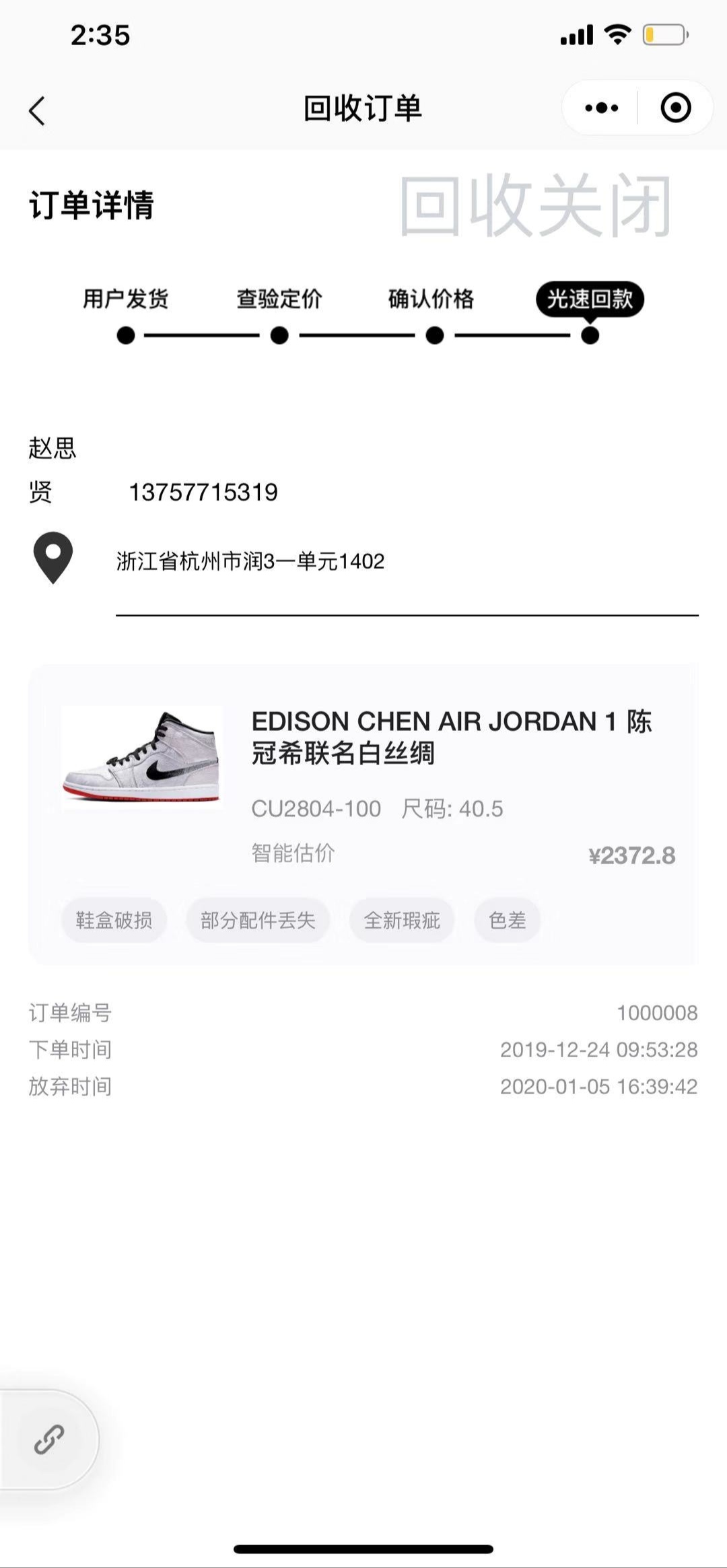Viewport: 727px width, 1568px height.
Task: Select the 确认价格 step on the progress bar
Action: 433,299
